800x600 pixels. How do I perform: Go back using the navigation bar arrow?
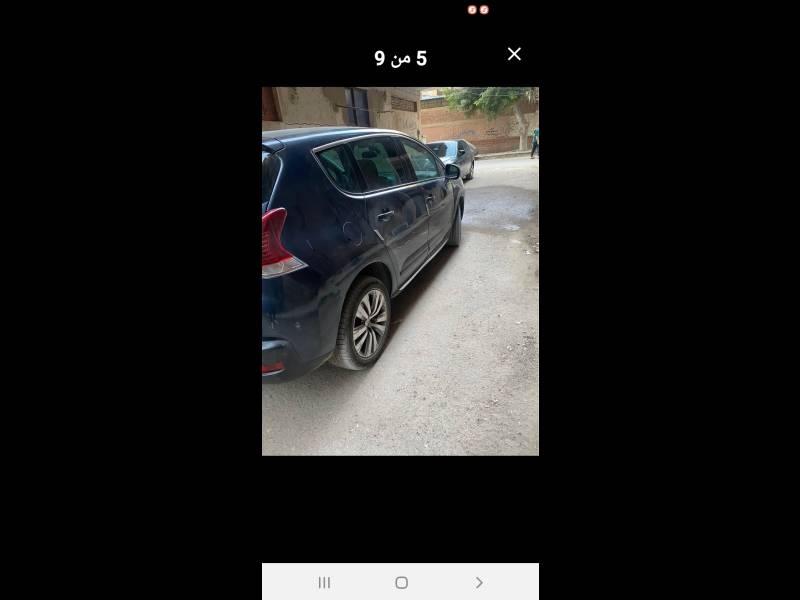pyautogui.click(x=478, y=582)
